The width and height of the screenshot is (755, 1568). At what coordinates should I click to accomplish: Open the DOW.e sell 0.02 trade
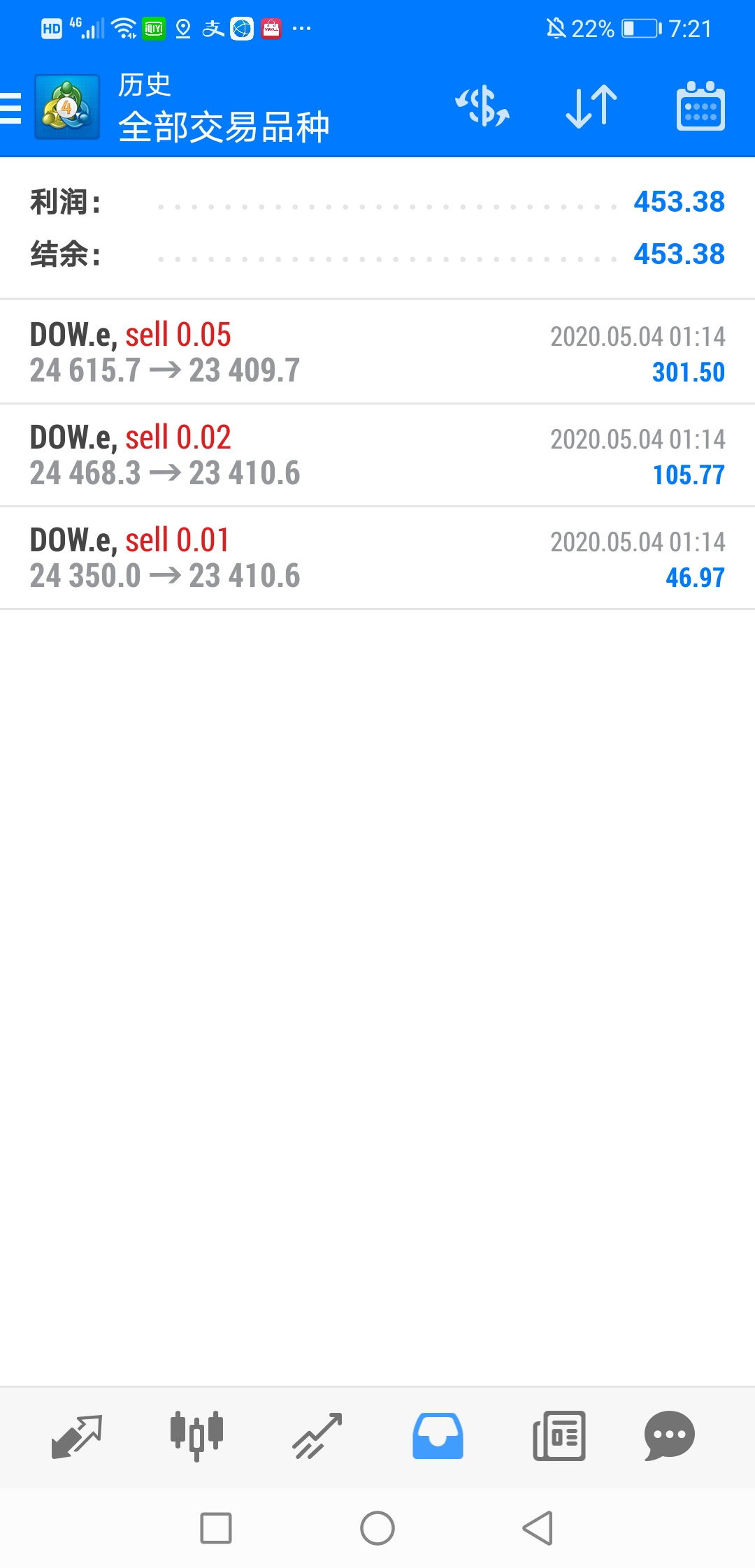(377, 455)
